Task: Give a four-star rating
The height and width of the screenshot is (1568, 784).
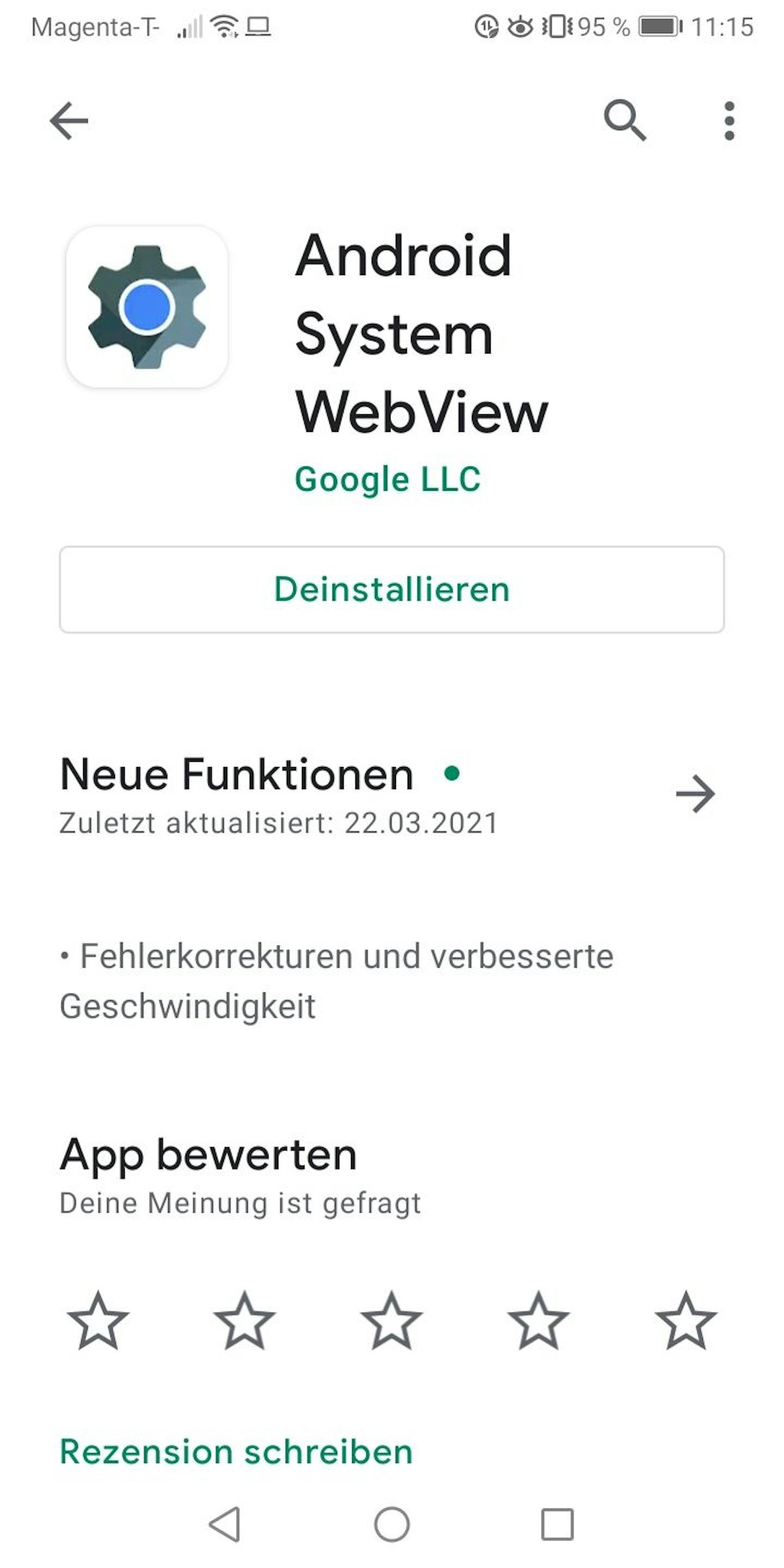Action: [x=538, y=1320]
